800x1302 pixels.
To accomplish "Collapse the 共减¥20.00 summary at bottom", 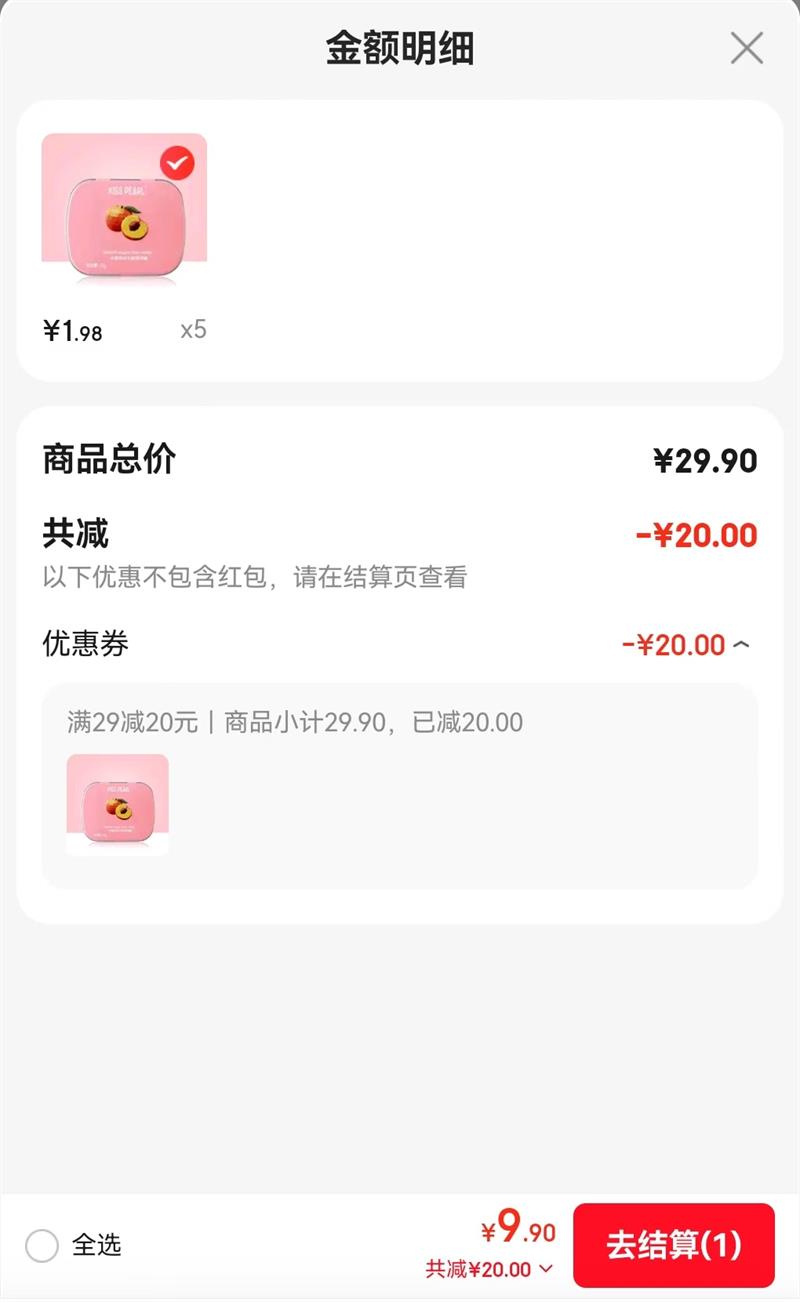I will [x=545, y=1269].
